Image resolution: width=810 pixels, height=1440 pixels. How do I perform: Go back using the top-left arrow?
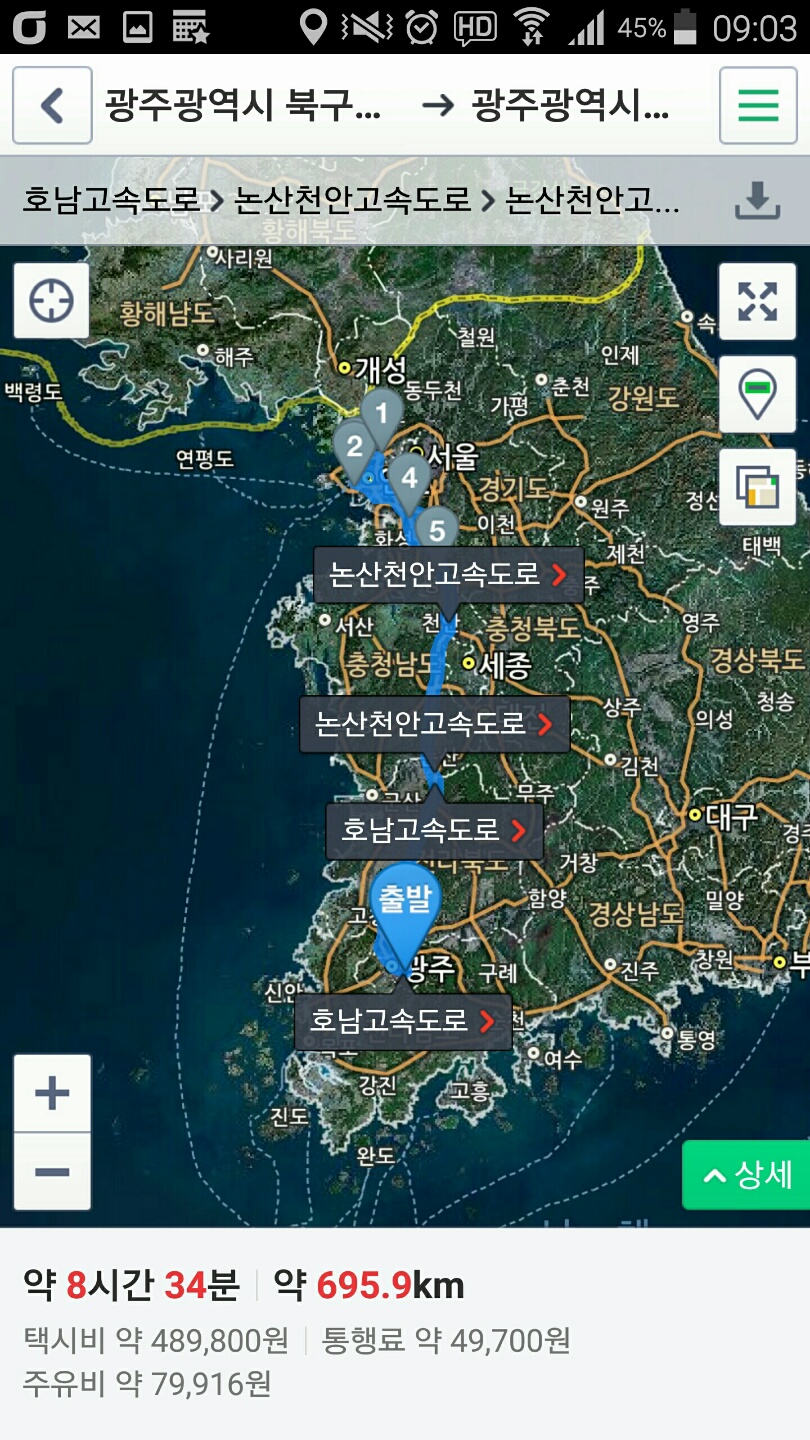coord(52,105)
